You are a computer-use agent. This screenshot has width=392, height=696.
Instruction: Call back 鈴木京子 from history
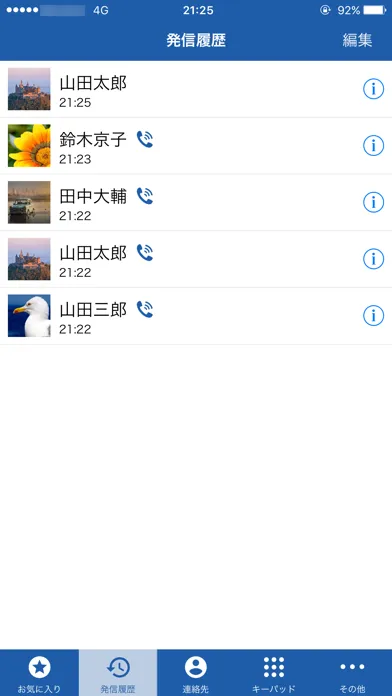coord(196,146)
